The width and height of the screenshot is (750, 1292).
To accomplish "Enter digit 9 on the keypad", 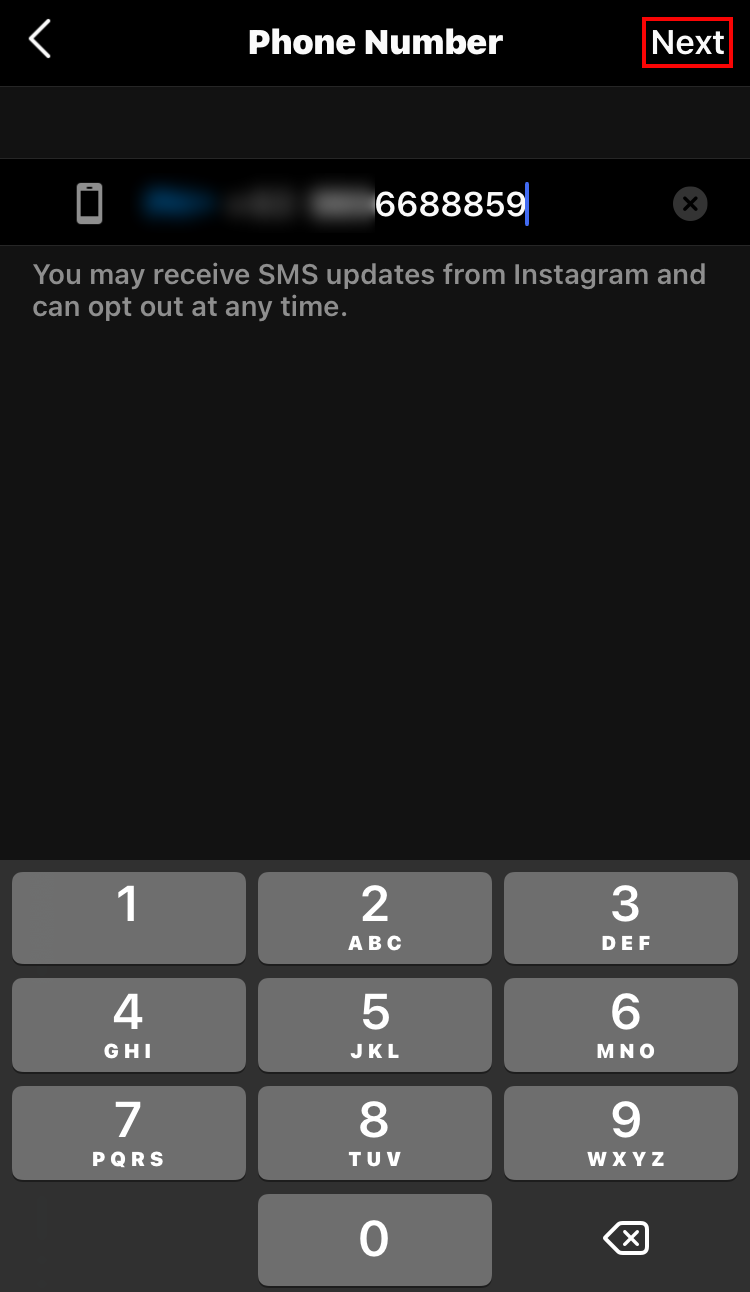I will (620, 1132).
